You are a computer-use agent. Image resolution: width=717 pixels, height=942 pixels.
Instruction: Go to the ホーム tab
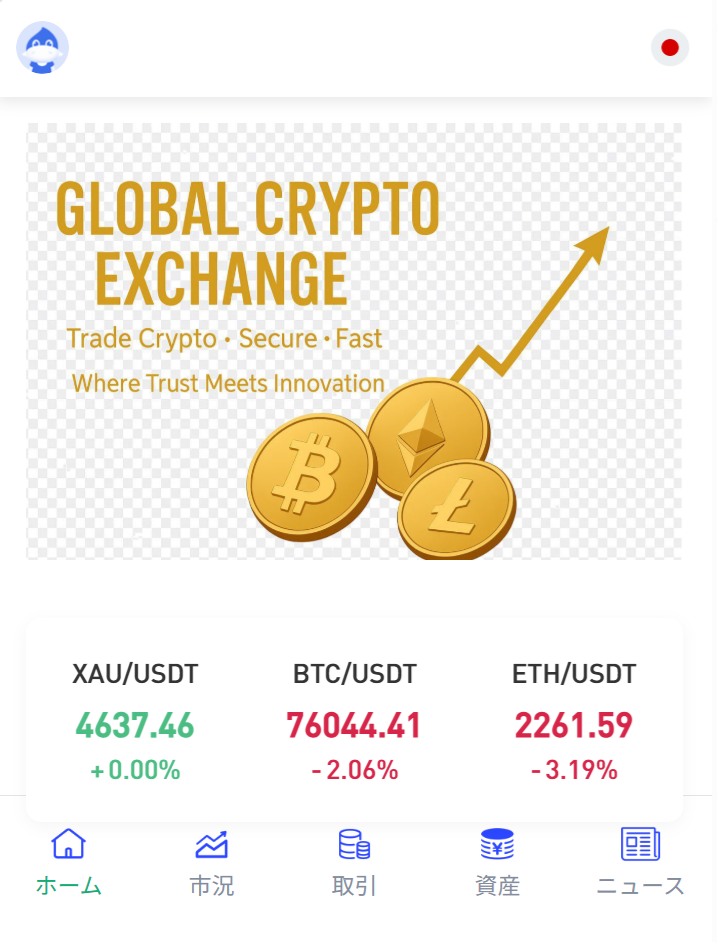coord(68,863)
